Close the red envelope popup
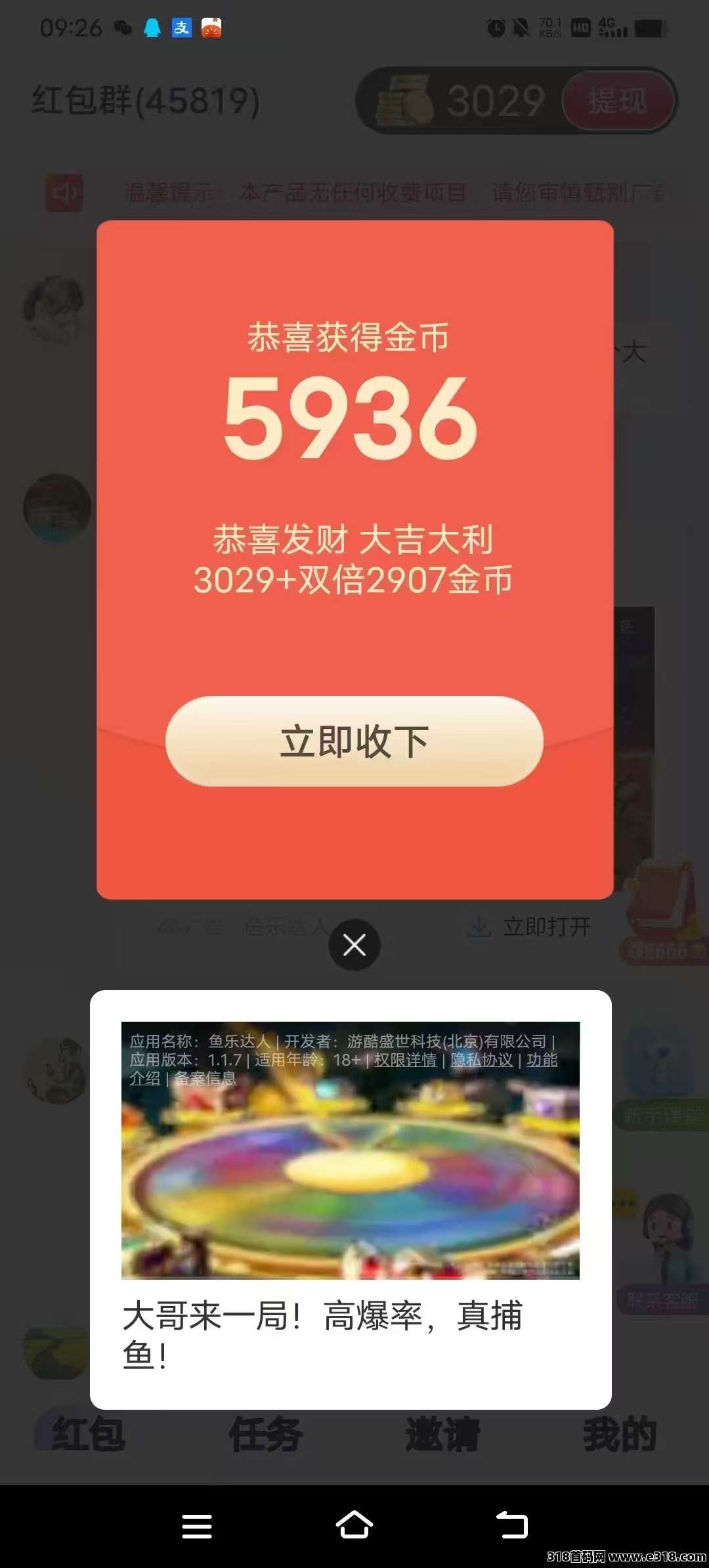 click(354, 946)
